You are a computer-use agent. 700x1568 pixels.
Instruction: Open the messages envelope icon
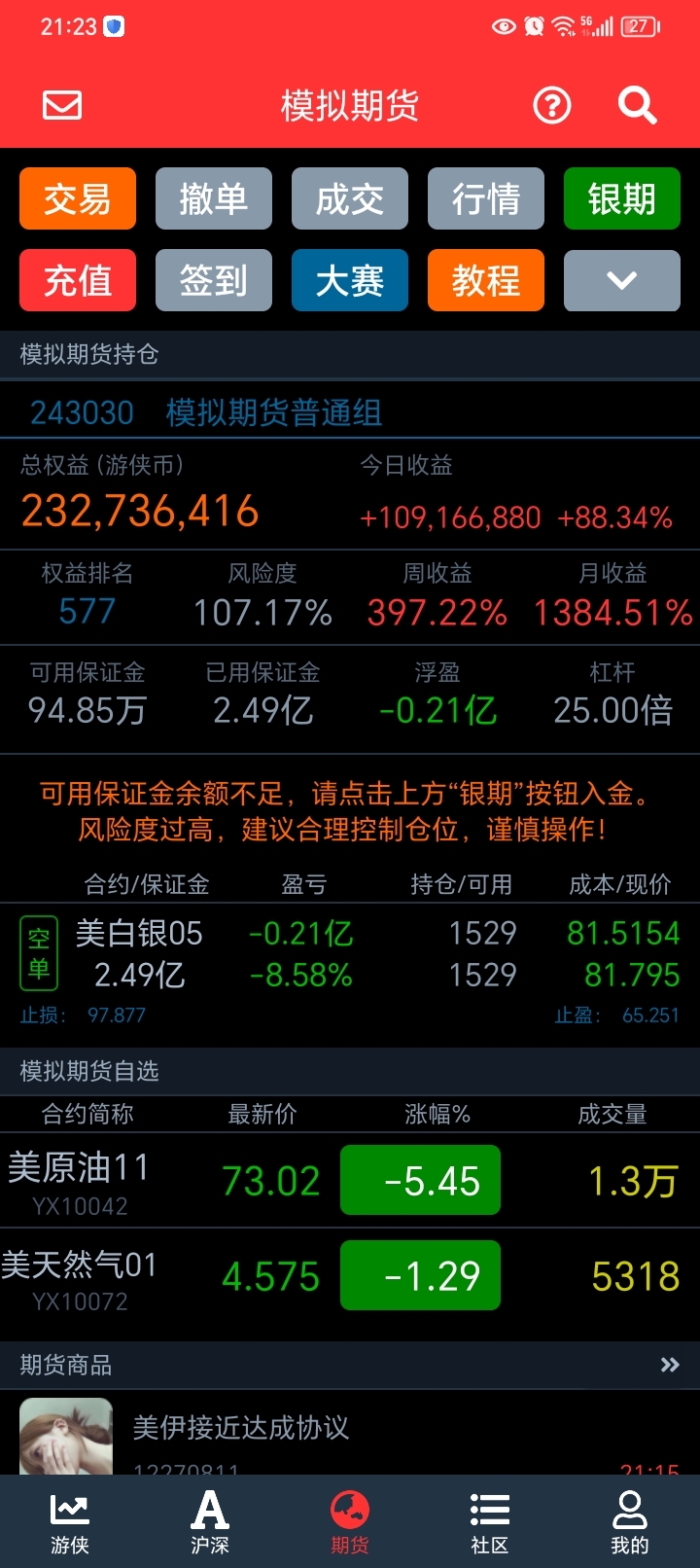tap(62, 105)
